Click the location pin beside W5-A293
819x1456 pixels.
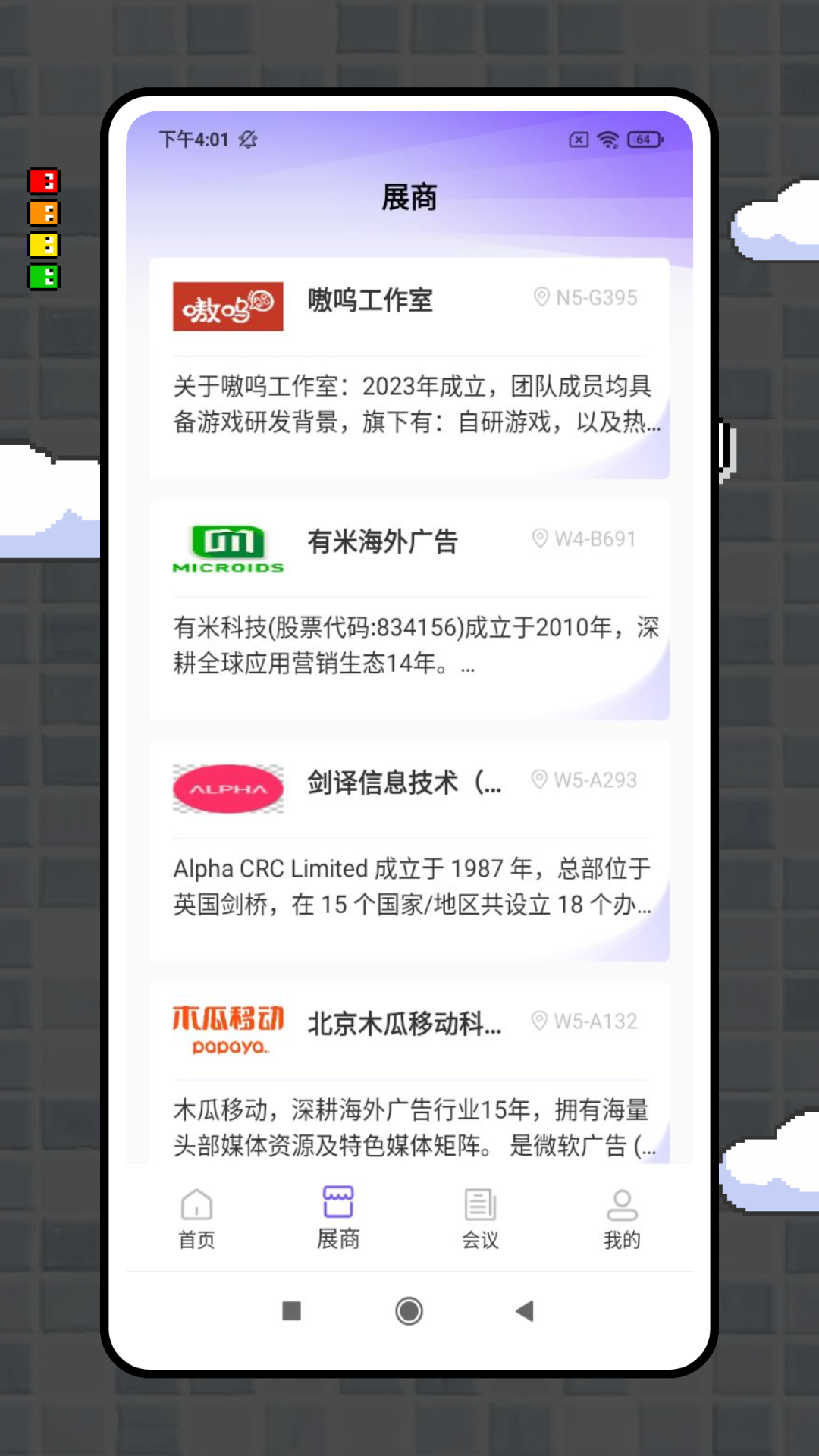[x=541, y=779]
